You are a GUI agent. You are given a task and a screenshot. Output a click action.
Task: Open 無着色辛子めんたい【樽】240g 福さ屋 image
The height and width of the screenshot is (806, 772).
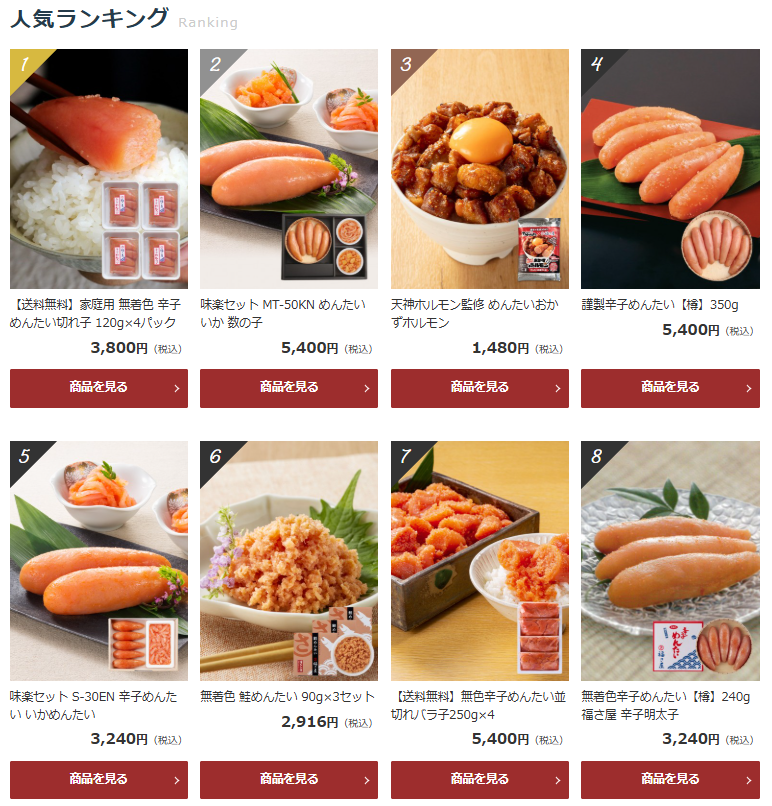point(670,561)
